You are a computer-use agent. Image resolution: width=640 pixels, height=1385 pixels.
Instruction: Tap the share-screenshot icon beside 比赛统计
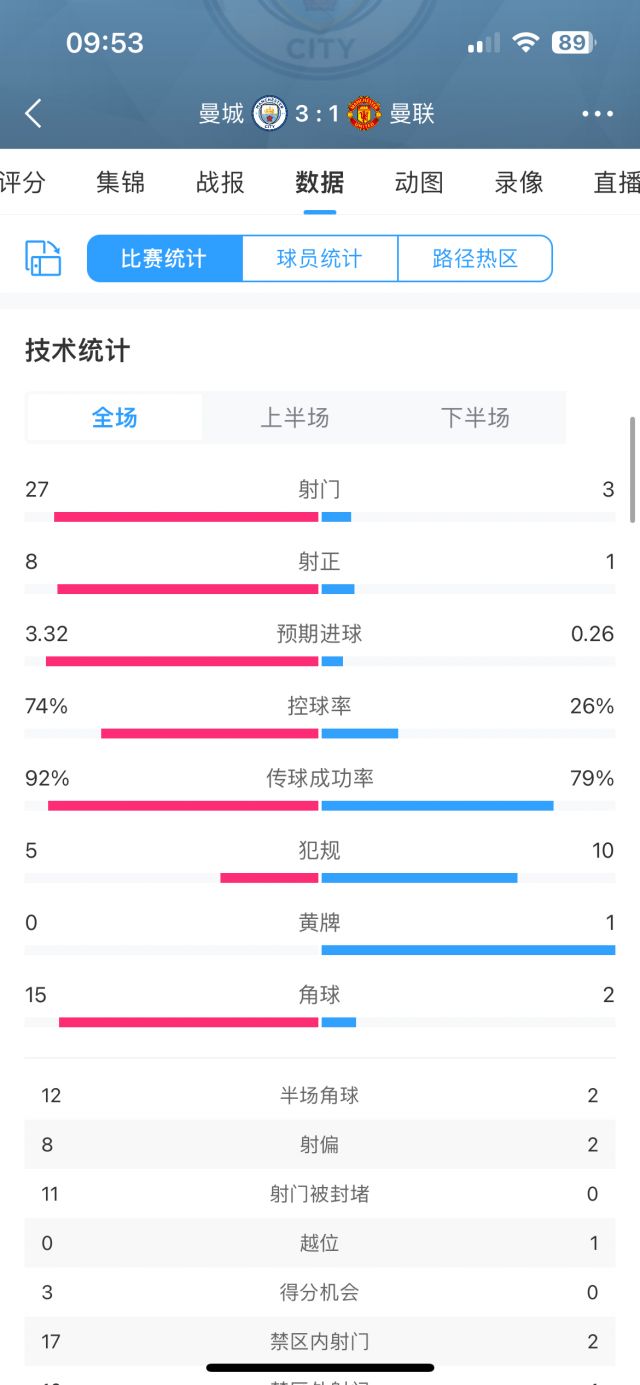pyautogui.click(x=43, y=258)
